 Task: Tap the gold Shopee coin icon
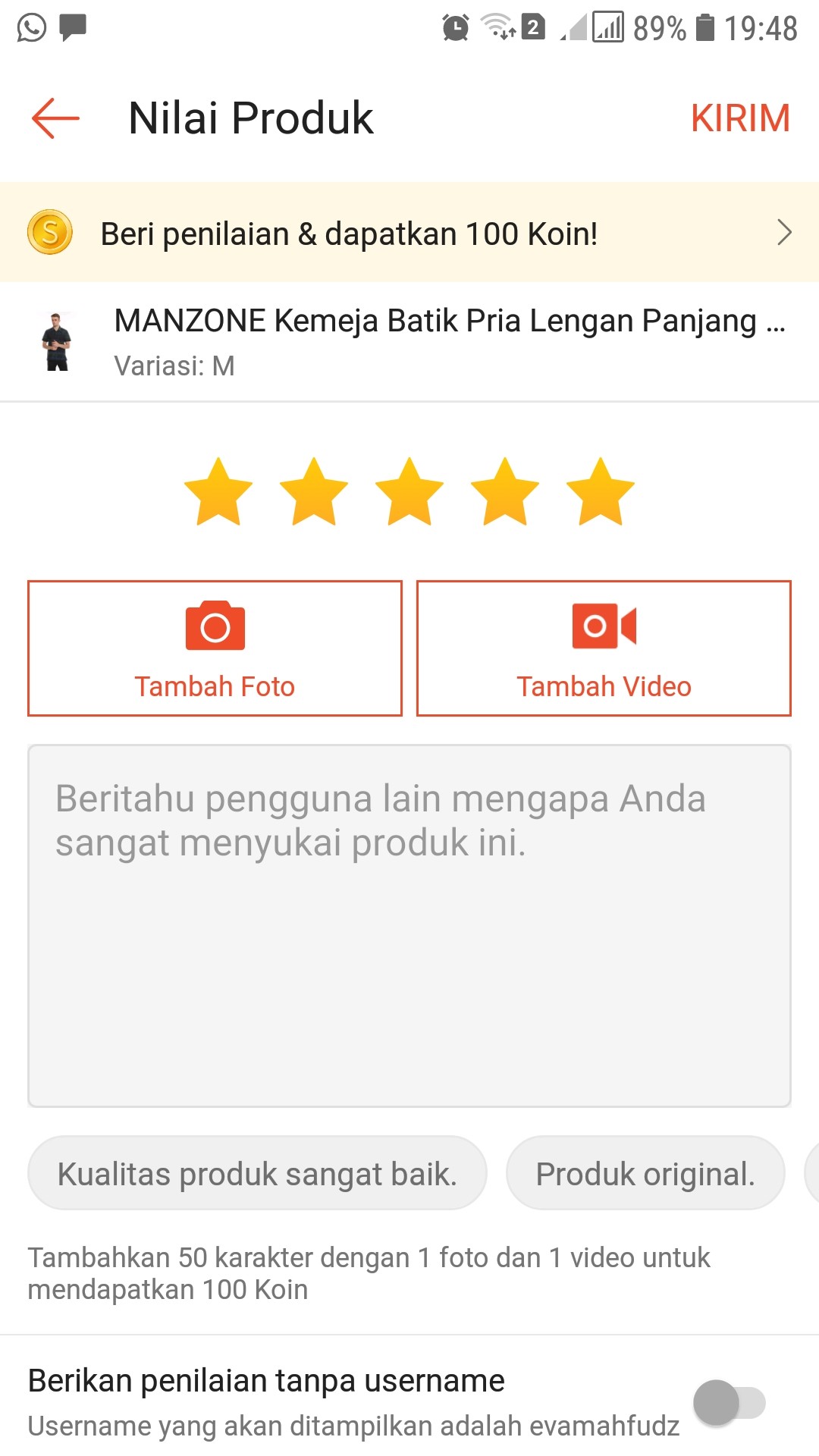49,233
